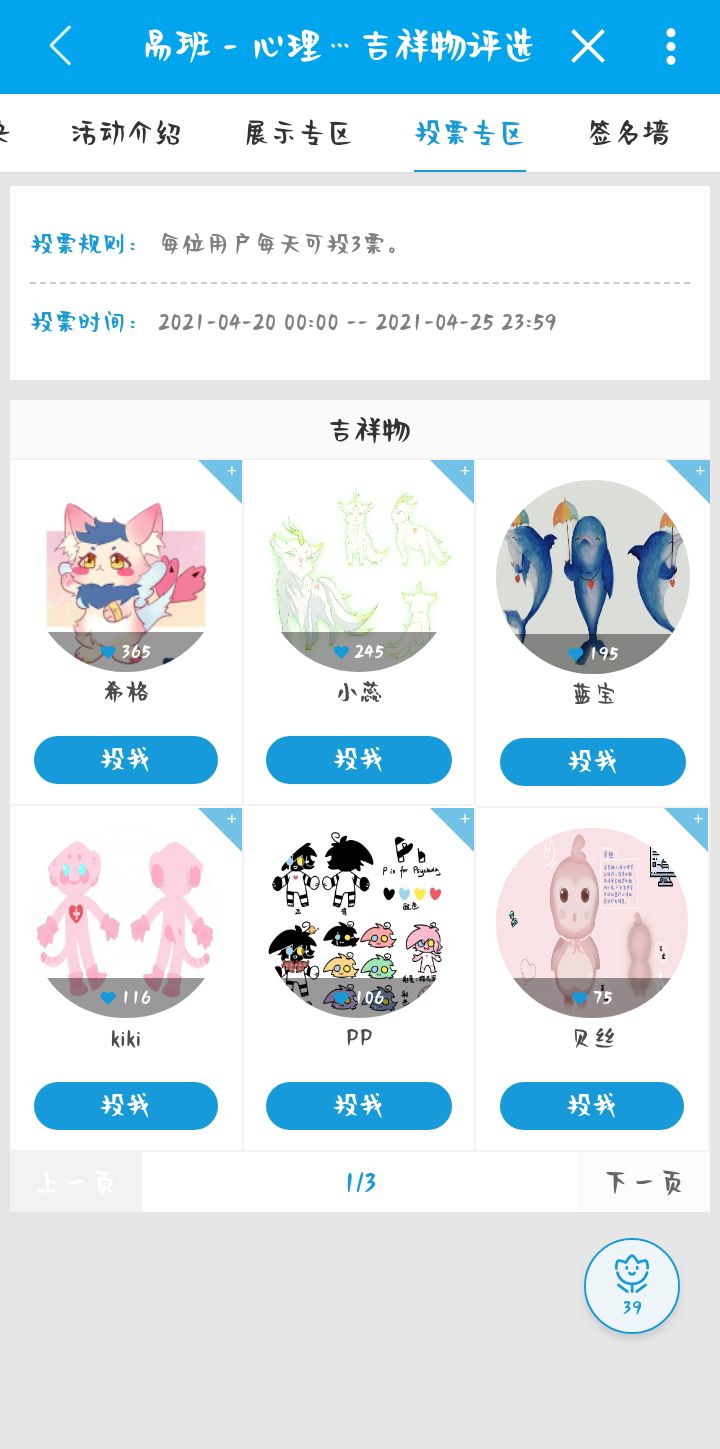Go back using the top arrow
The height and width of the screenshot is (1449, 720).
click(61, 46)
